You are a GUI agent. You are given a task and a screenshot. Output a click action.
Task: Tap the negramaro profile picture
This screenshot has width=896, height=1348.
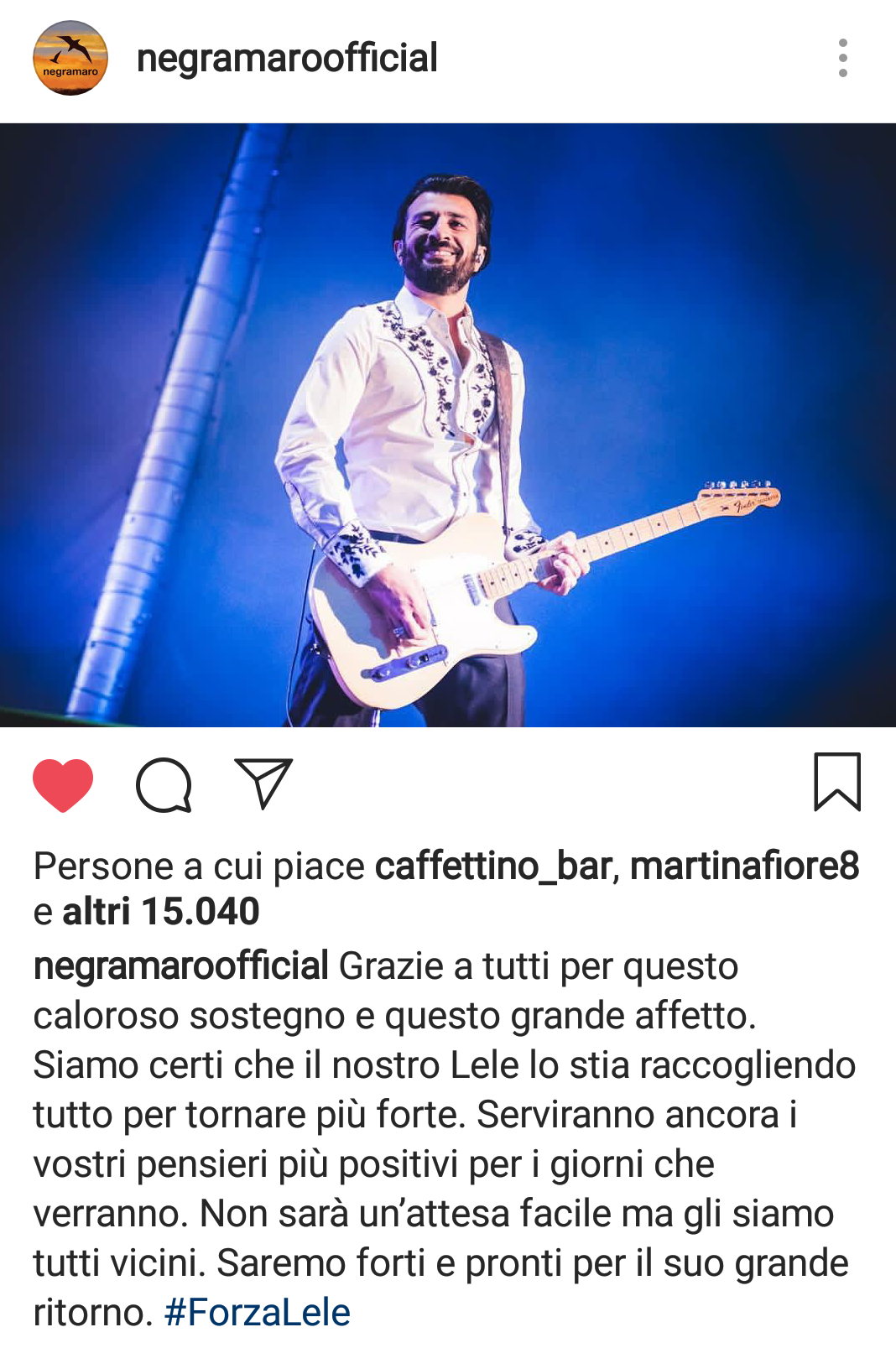click(70, 58)
